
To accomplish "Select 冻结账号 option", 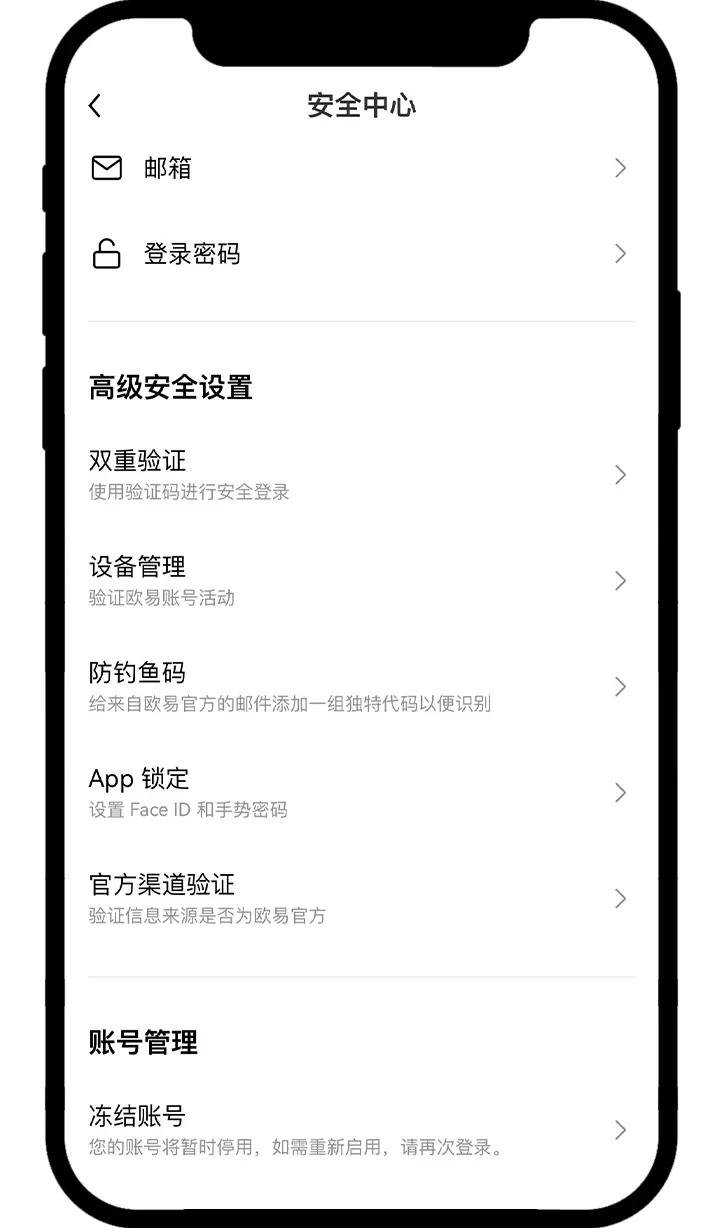I will tap(360, 1129).
